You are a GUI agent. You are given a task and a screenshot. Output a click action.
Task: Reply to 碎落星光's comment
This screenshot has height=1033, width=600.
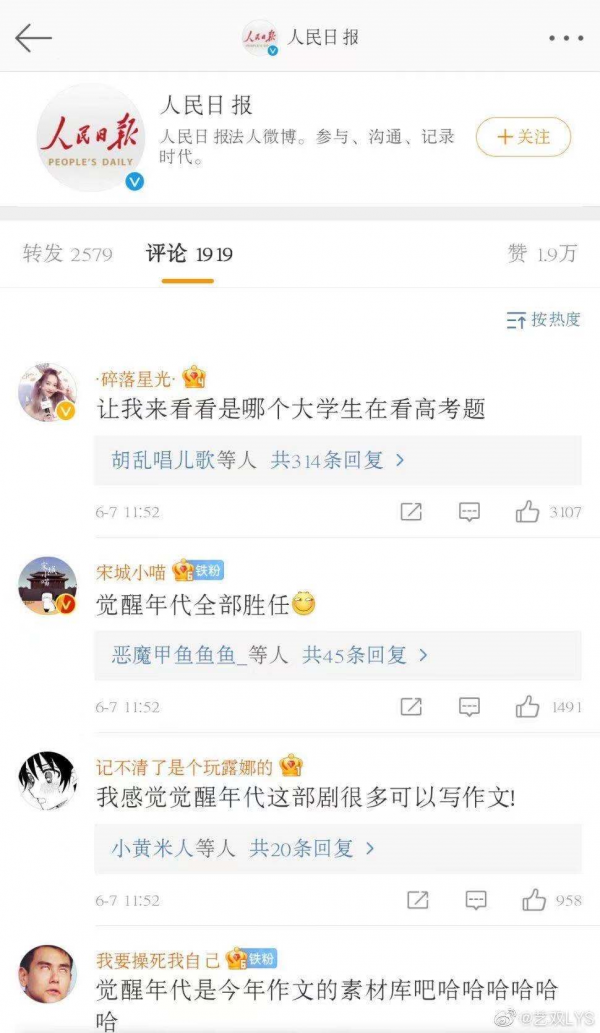click(x=469, y=512)
